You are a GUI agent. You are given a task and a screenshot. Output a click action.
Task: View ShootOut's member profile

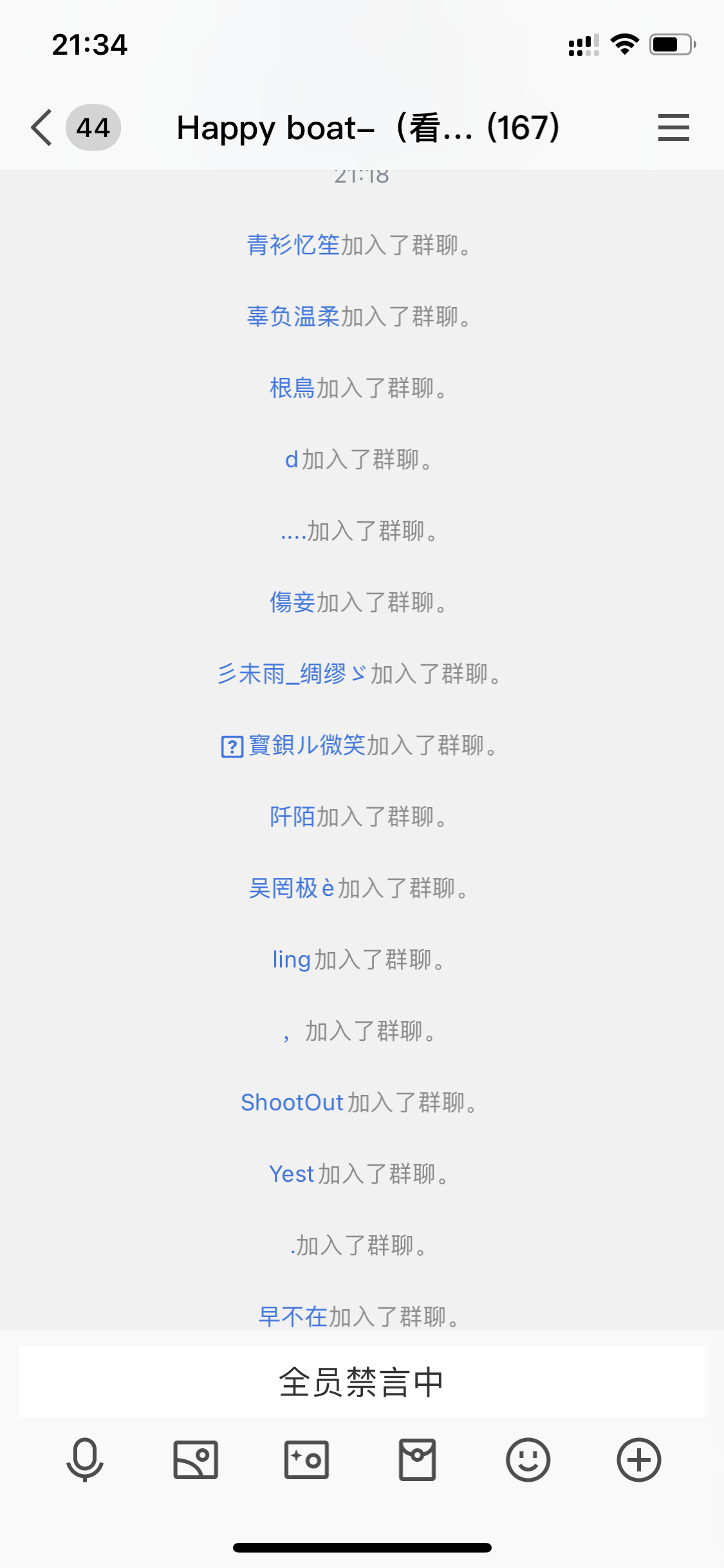(x=292, y=1103)
